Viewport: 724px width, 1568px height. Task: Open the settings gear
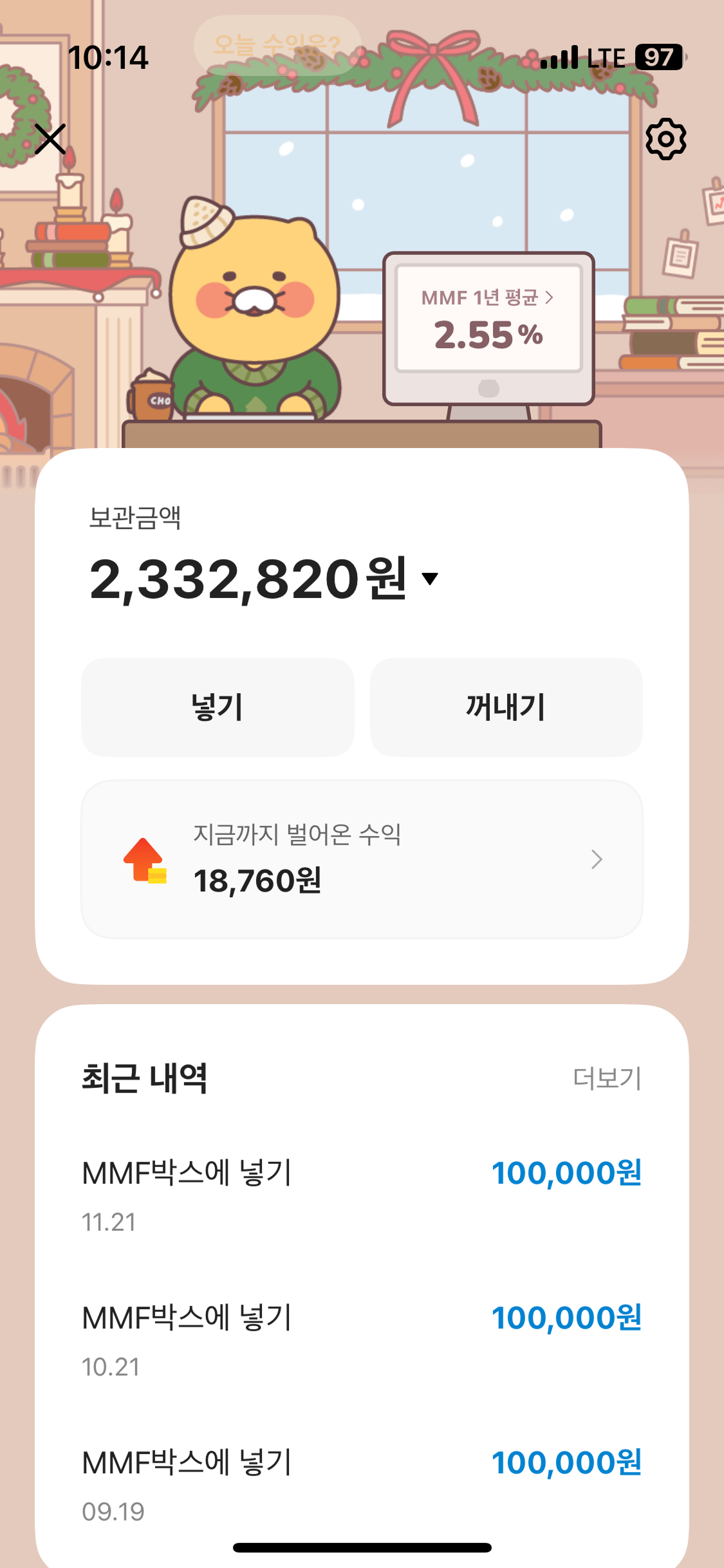665,139
